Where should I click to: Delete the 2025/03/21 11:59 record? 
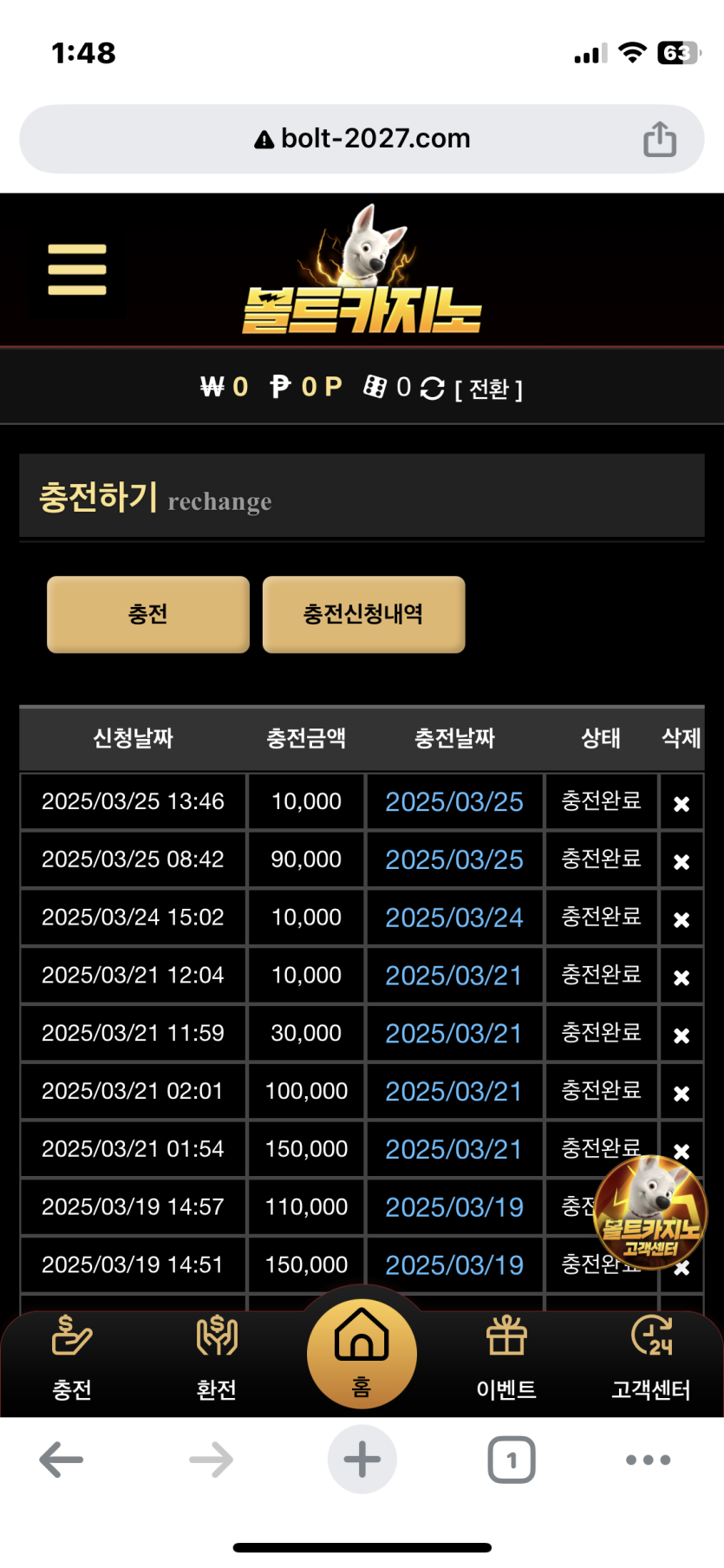pyautogui.click(x=682, y=1036)
